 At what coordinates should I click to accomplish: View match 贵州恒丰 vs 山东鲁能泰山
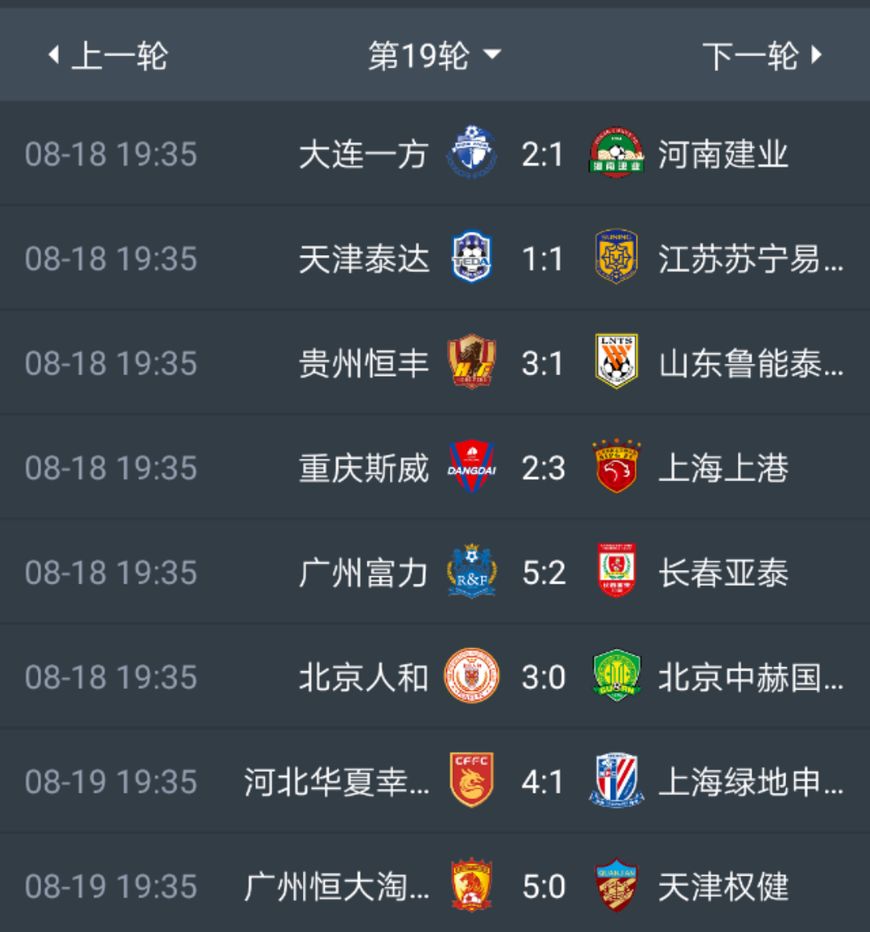pyautogui.click(x=543, y=363)
